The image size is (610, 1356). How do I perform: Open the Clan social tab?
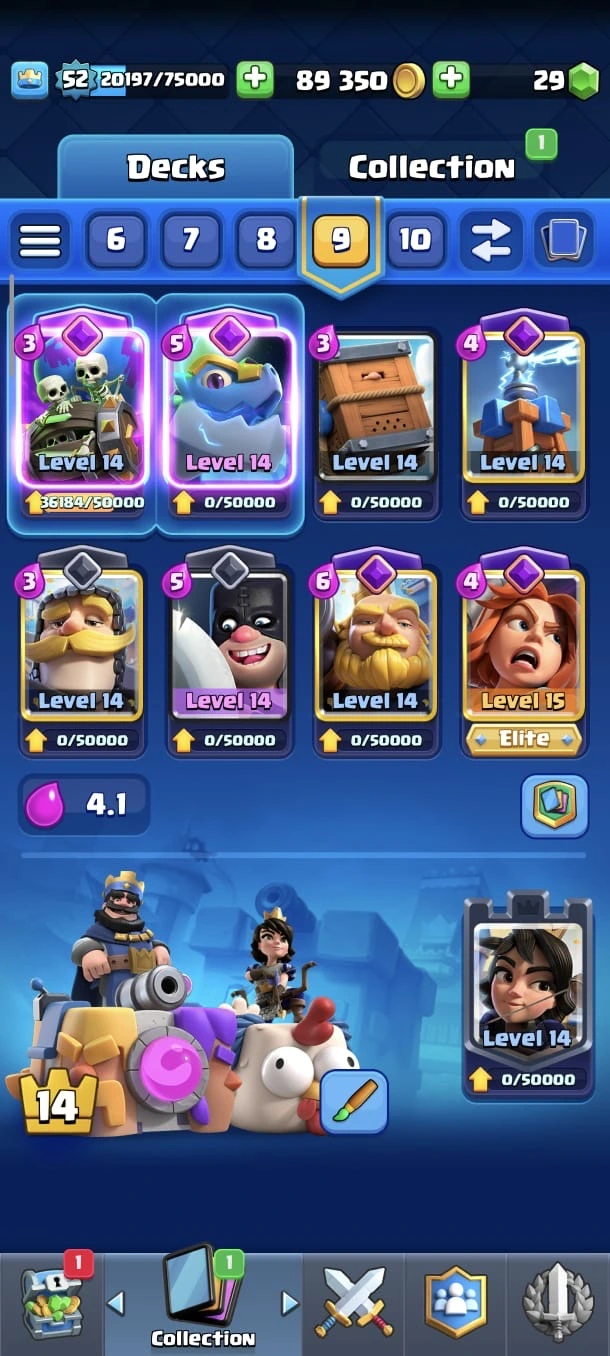456,1303
